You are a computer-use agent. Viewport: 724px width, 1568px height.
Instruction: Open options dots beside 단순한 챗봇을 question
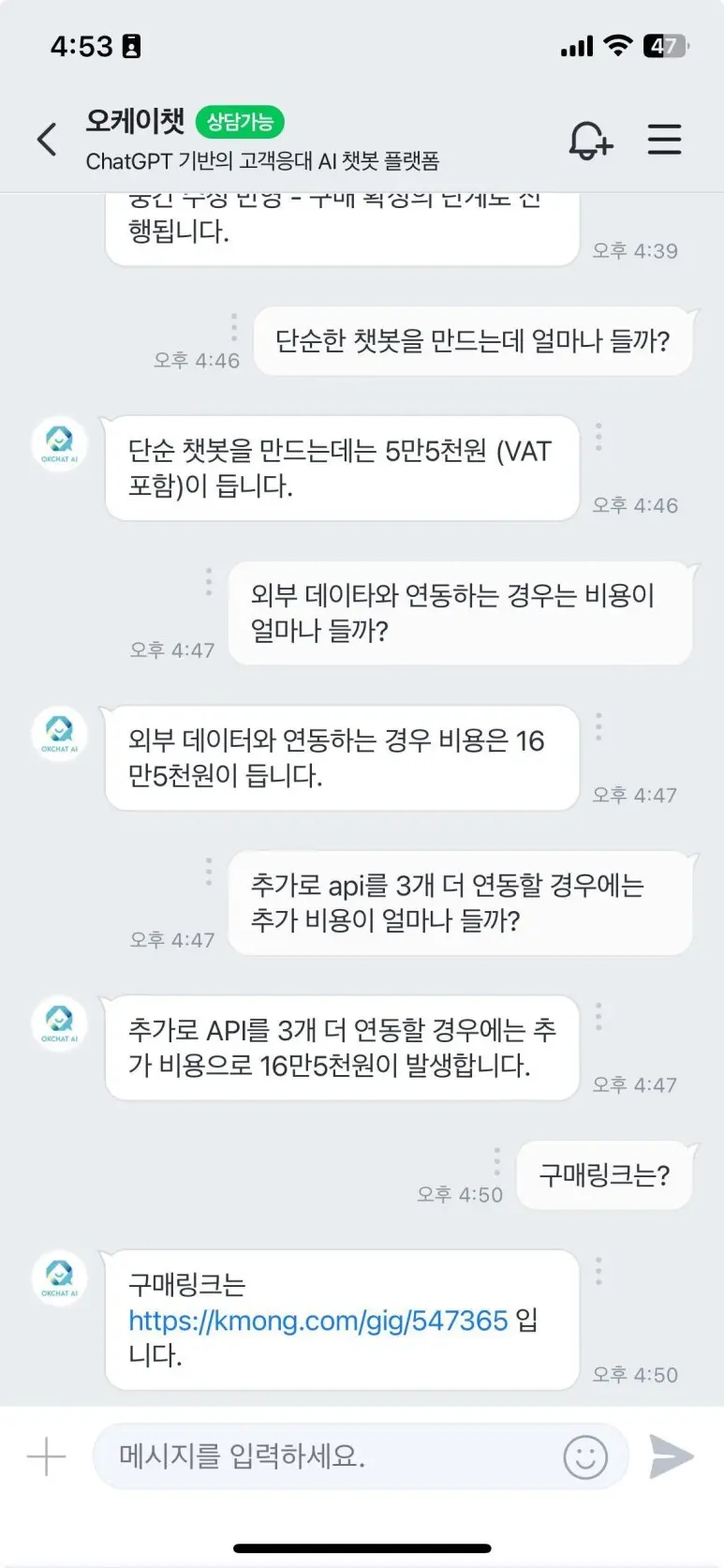233,327
